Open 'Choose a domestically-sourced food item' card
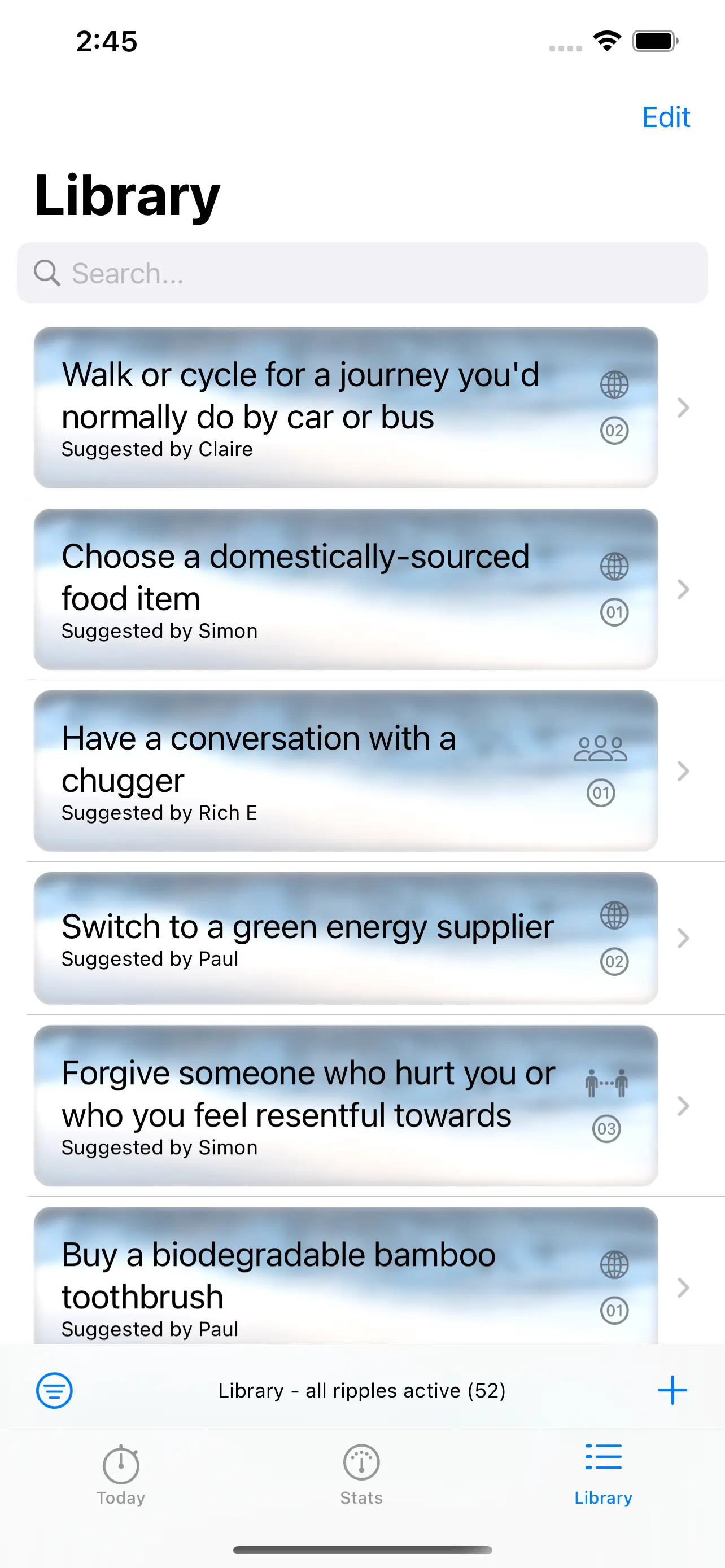725x1568 pixels. point(345,589)
